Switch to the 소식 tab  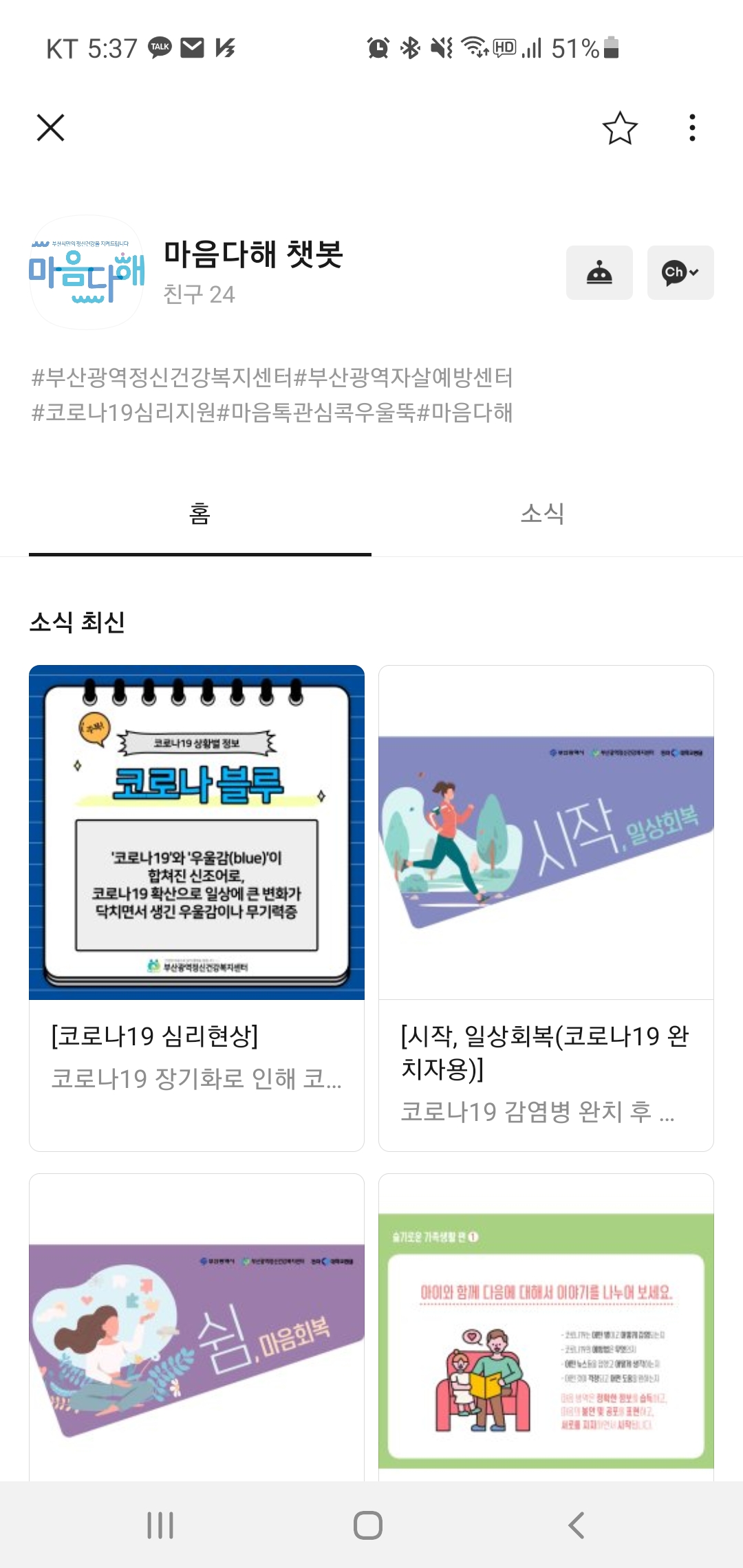543,513
